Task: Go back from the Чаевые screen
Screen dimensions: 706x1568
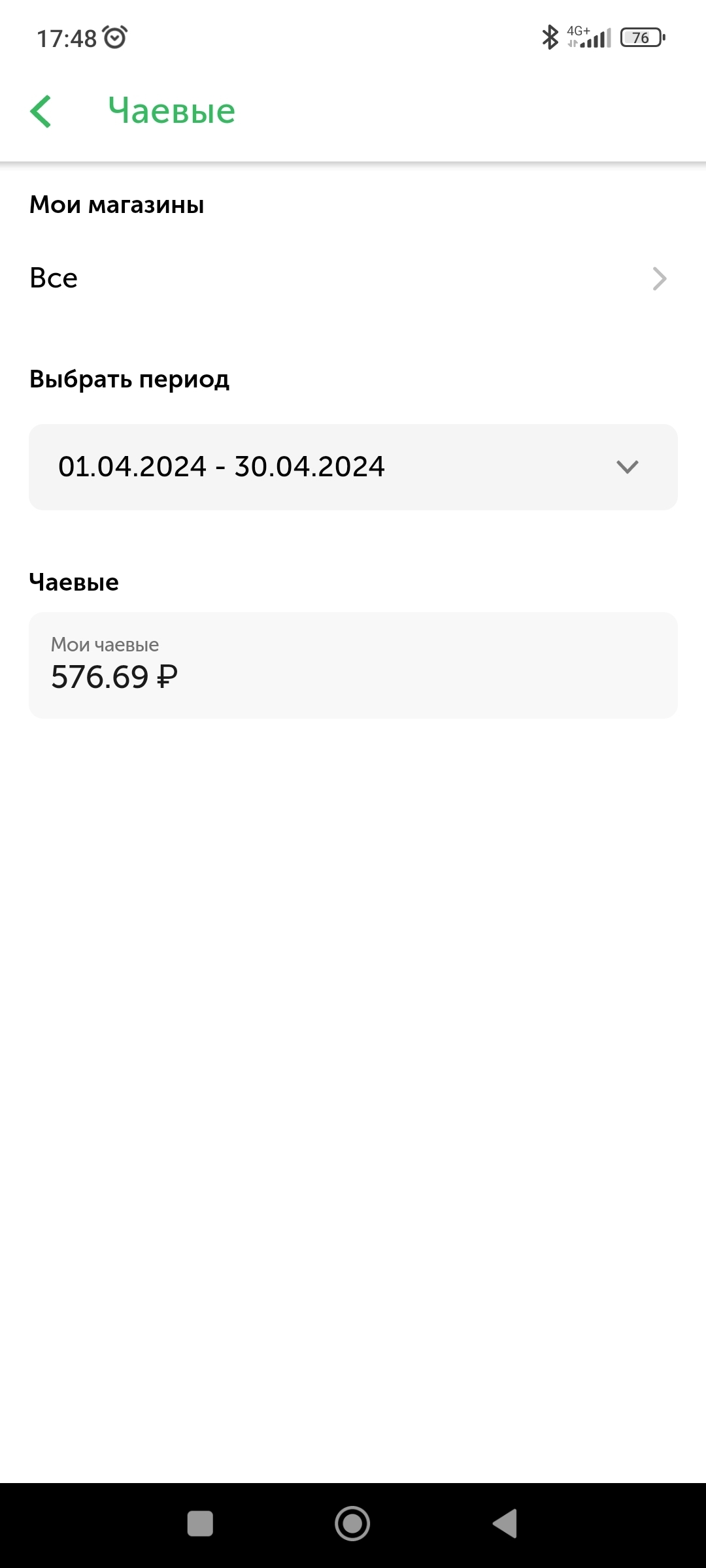Action: pyautogui.click(x=41, y=111)
